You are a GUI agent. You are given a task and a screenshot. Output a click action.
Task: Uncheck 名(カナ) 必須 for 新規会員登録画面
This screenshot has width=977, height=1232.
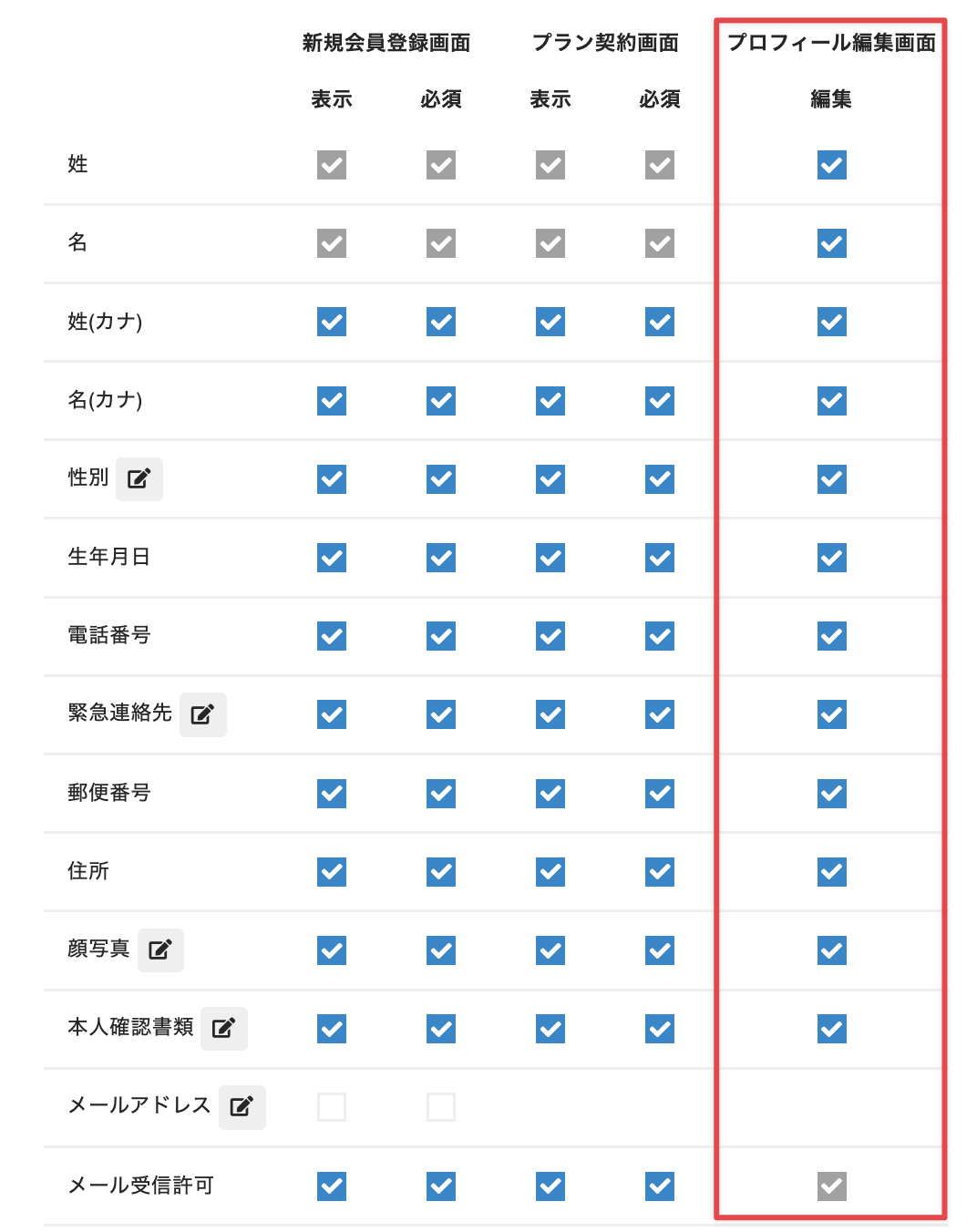441,401
